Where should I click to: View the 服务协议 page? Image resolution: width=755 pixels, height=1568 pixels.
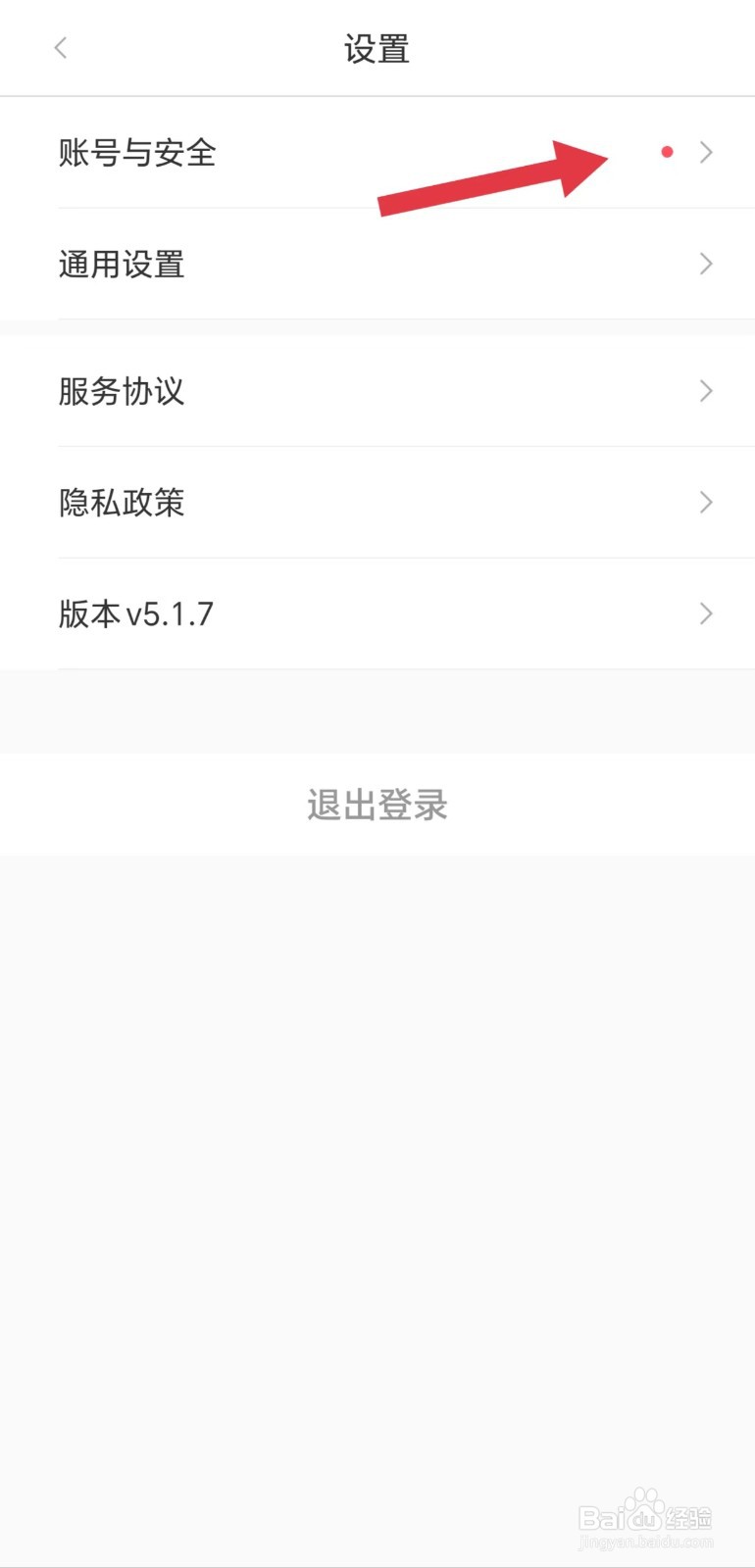point(377,391)
